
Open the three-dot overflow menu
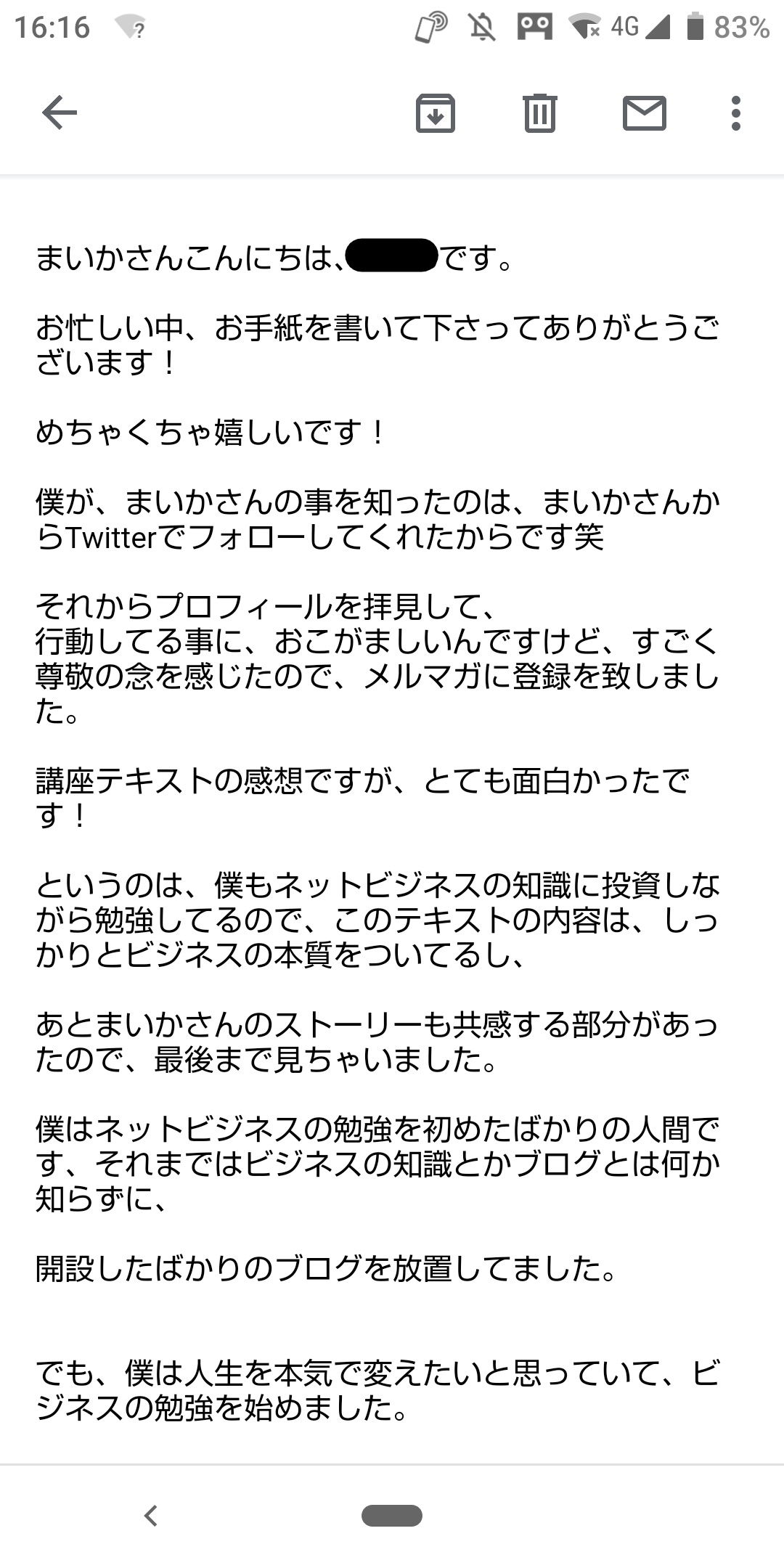tap(736, 113)
